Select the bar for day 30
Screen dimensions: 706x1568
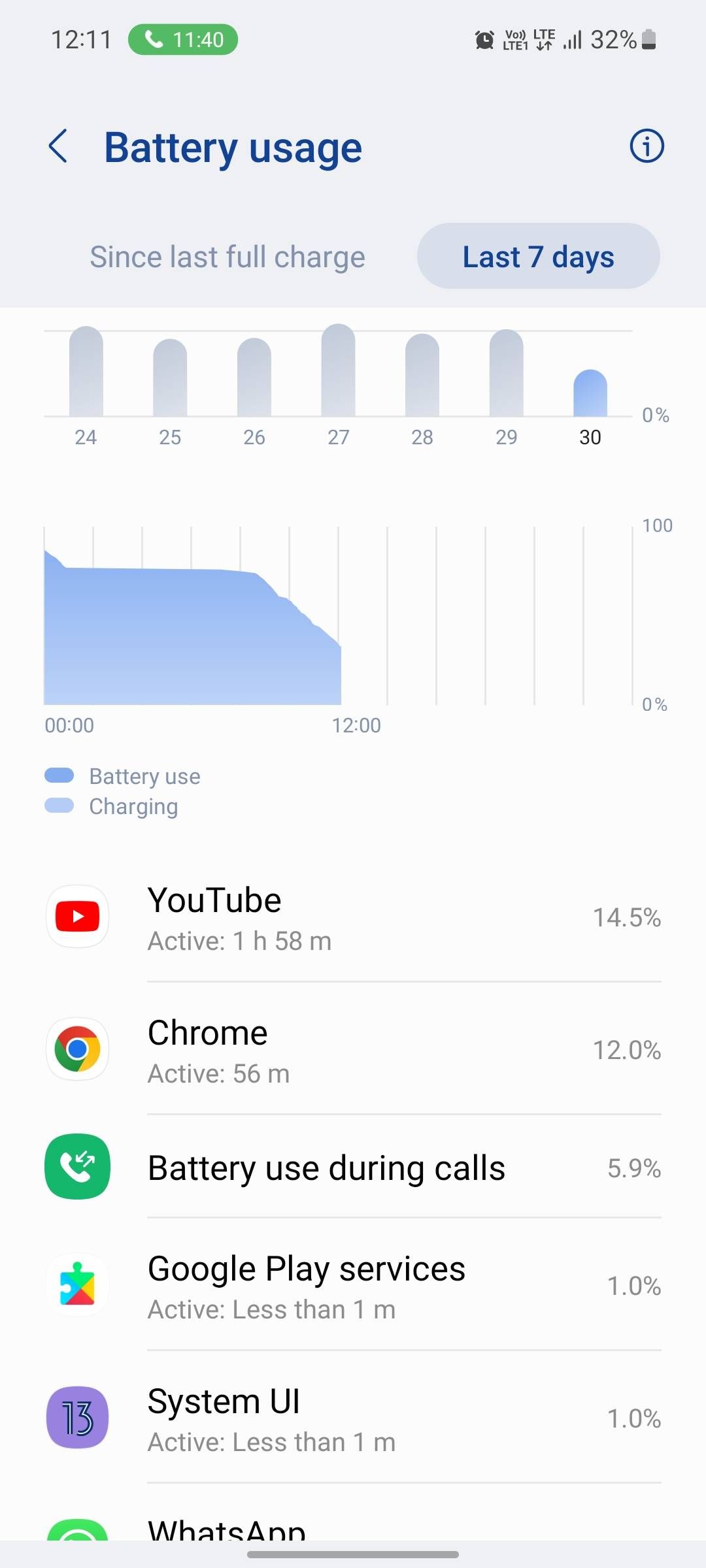click(590, 394)
